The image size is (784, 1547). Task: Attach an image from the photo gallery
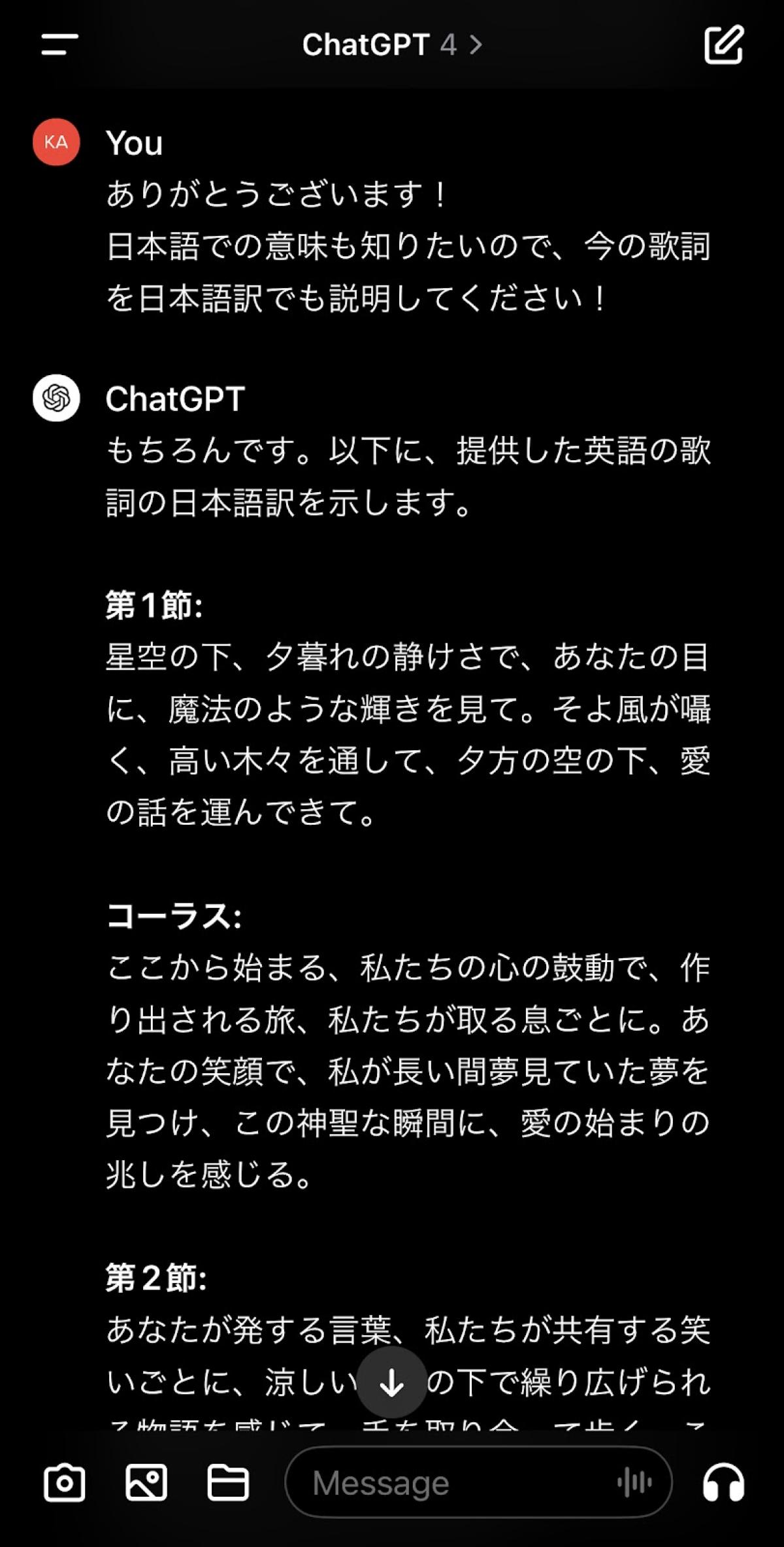(x=146, y=1482)
